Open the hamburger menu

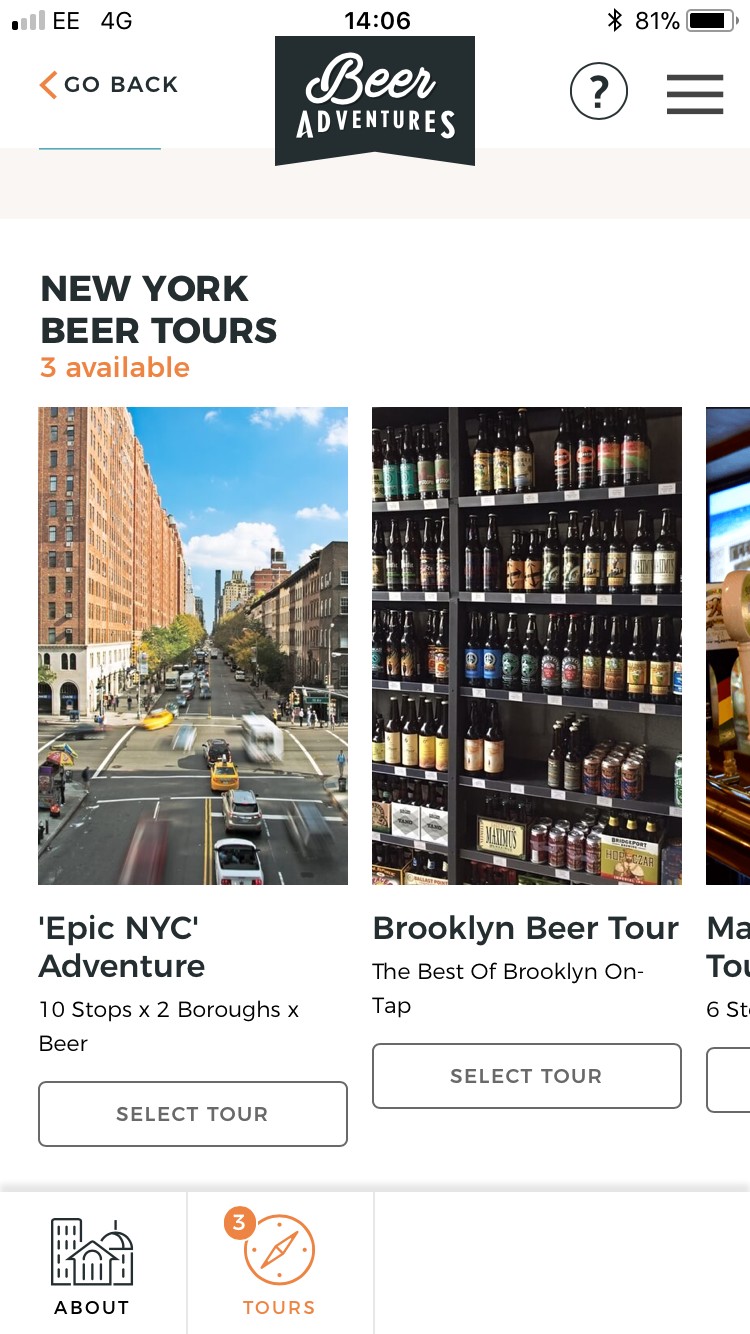(695, 94)
